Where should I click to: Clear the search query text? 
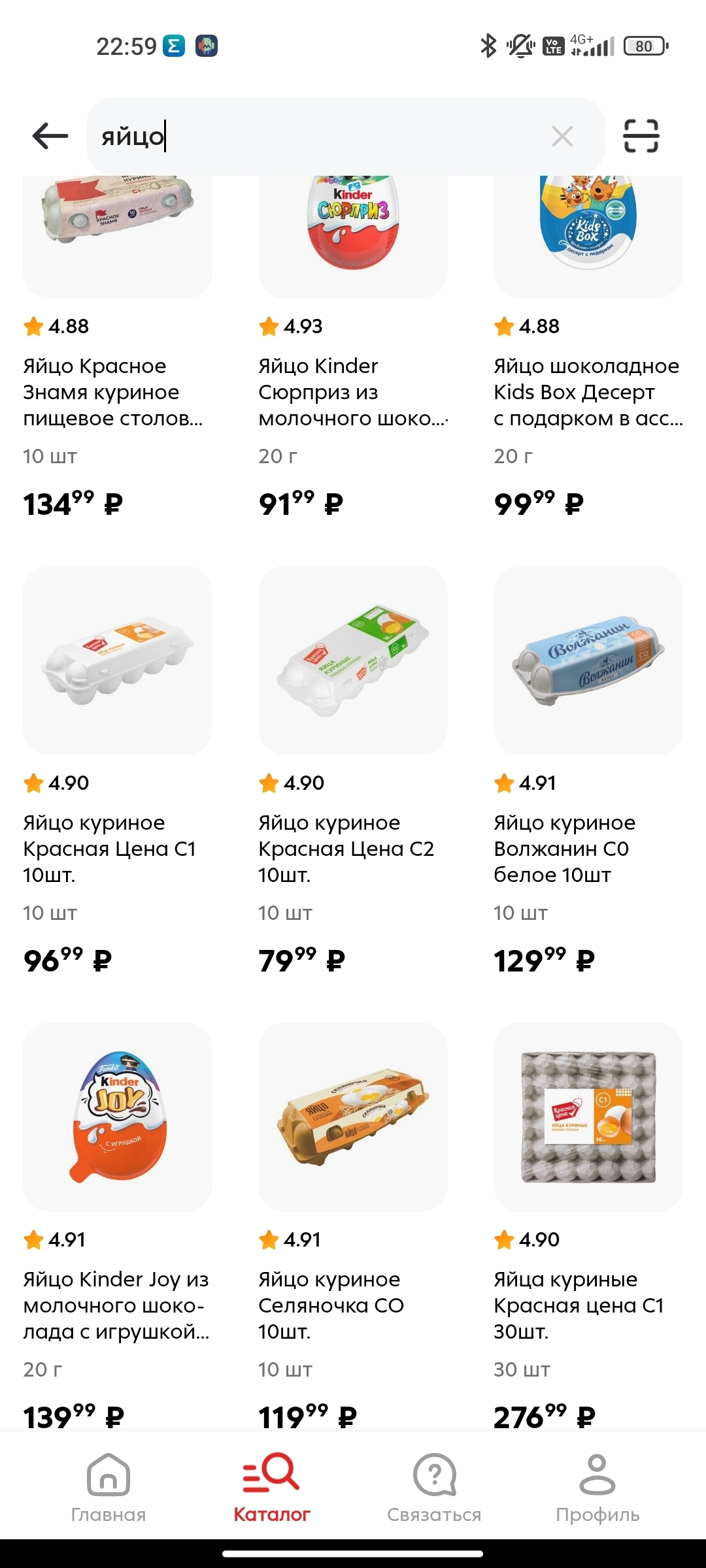[562, 137]
